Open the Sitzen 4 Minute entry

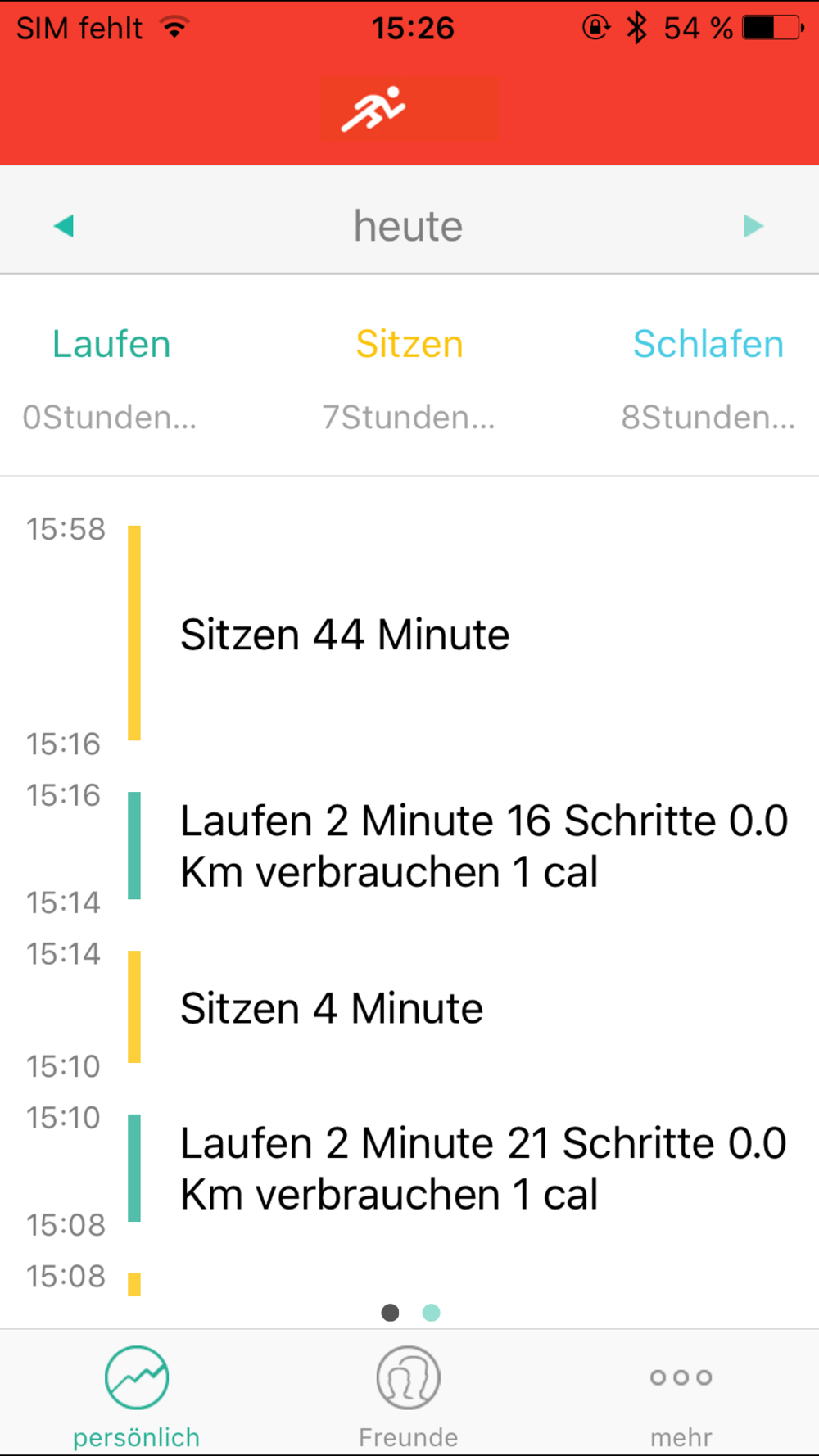pyautogui.click(x=332, y=1008)
